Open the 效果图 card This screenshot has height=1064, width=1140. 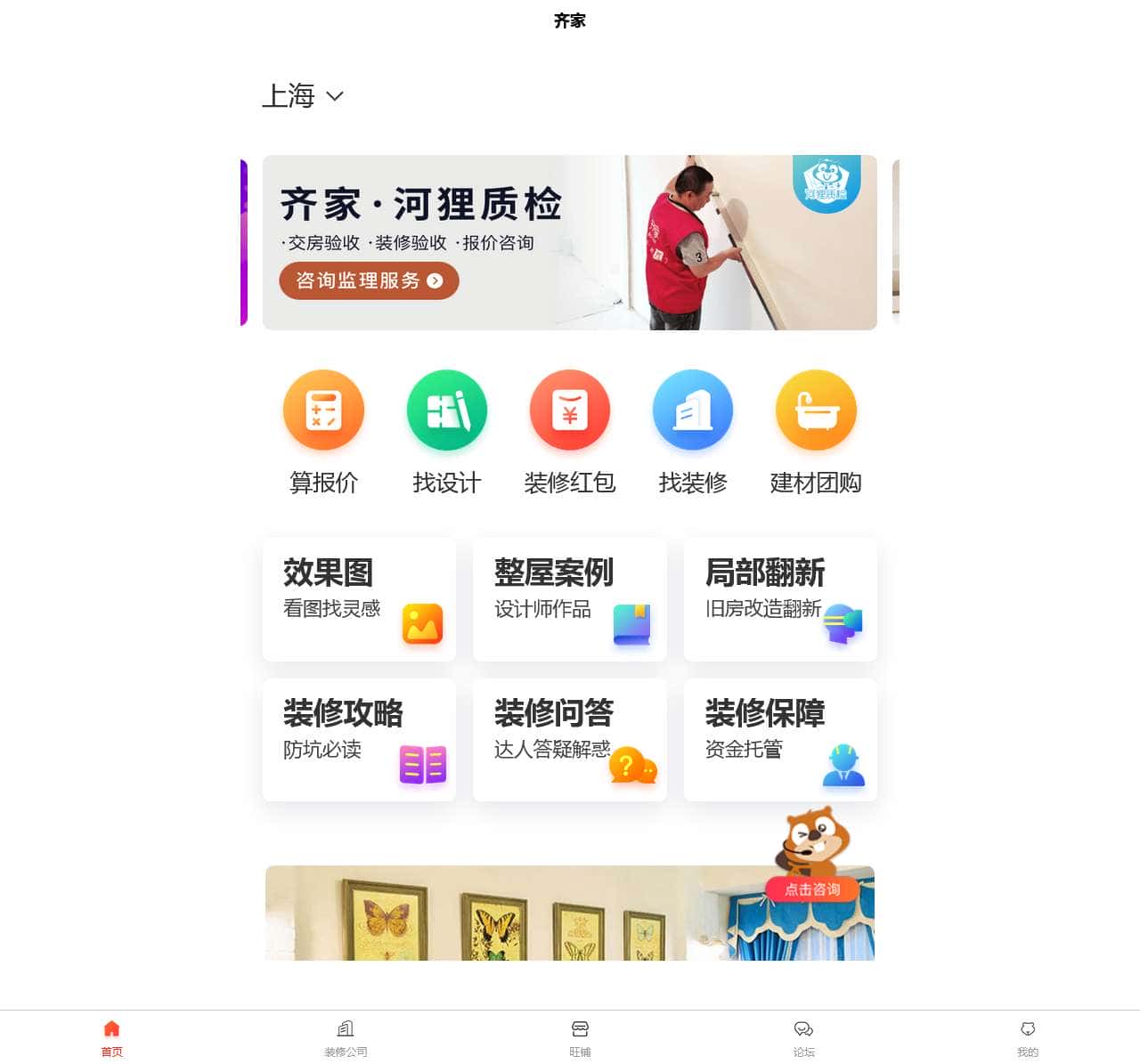(359, 599)
